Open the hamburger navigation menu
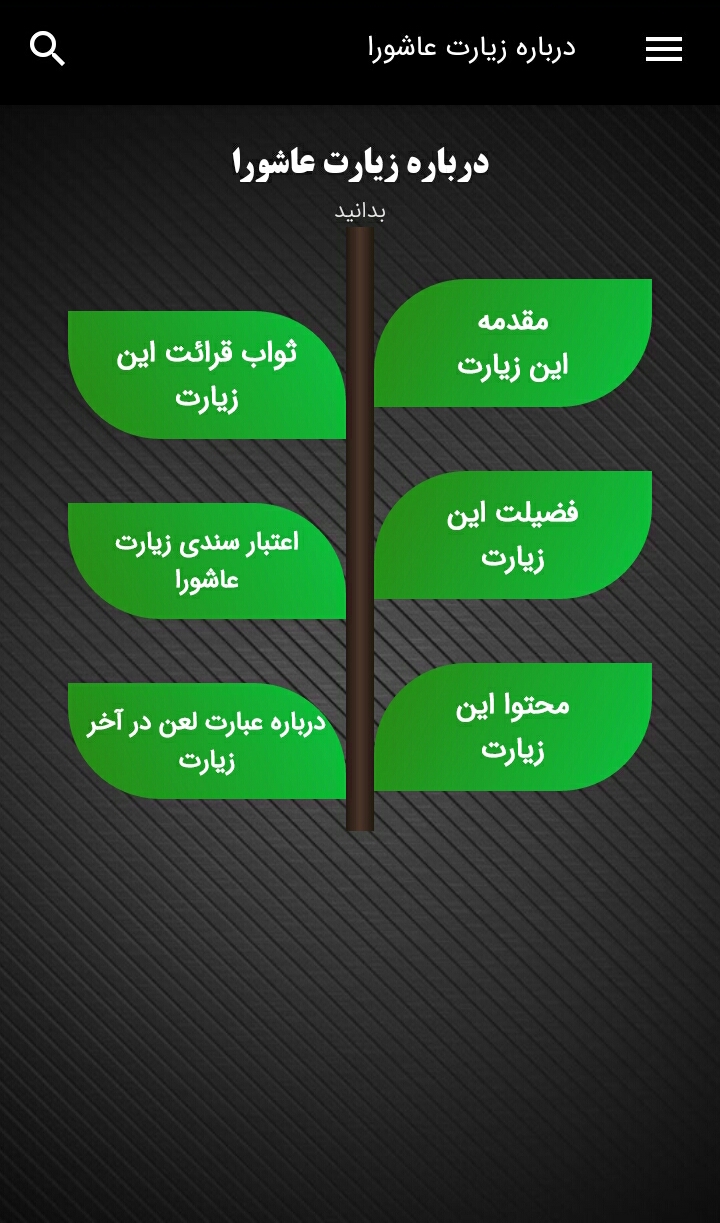This screenshot has width=720, height=1223. (664, 48)
